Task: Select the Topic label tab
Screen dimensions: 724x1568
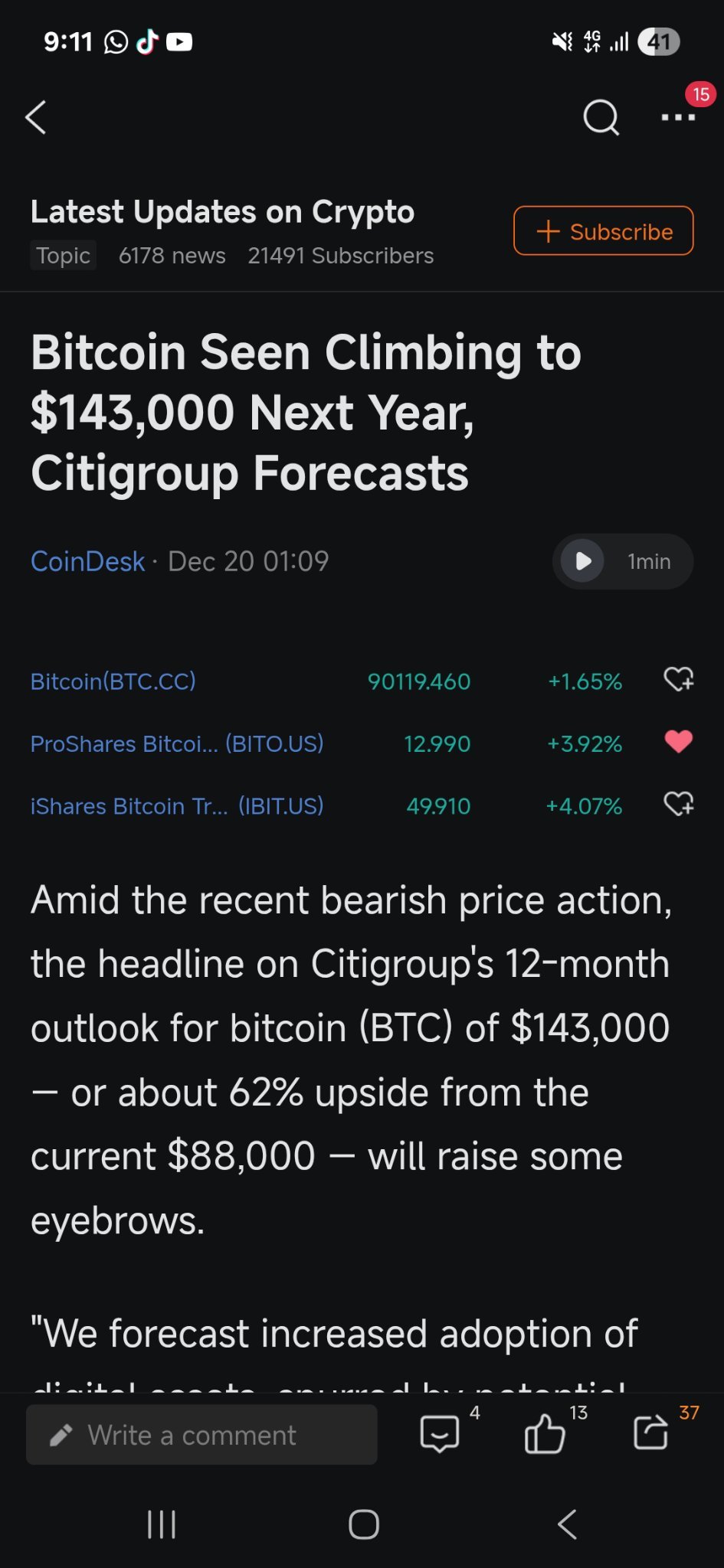Action: 63,255
